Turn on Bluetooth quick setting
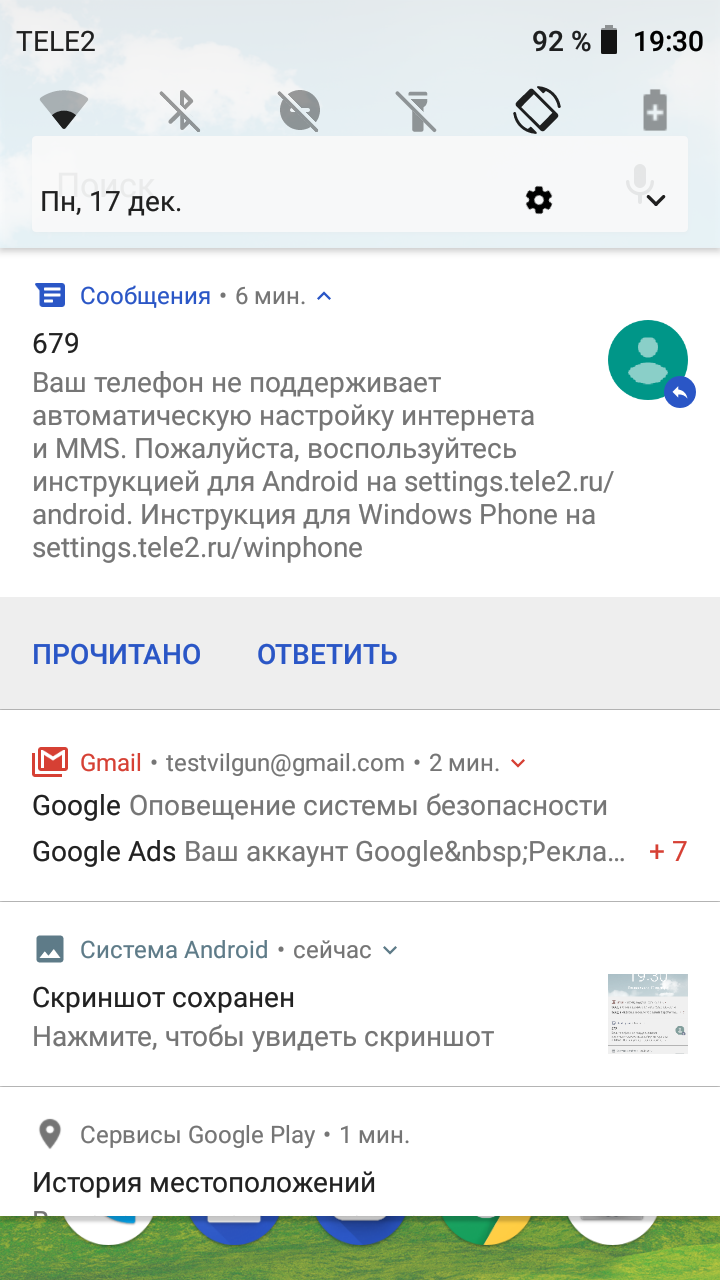 pyautogui.click(x=182, y=110)
